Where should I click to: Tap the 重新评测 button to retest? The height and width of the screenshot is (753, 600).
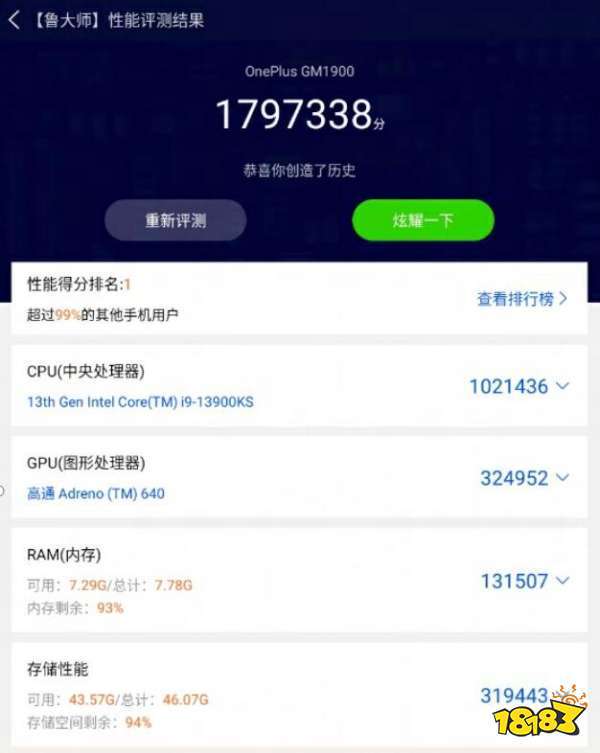176,221
